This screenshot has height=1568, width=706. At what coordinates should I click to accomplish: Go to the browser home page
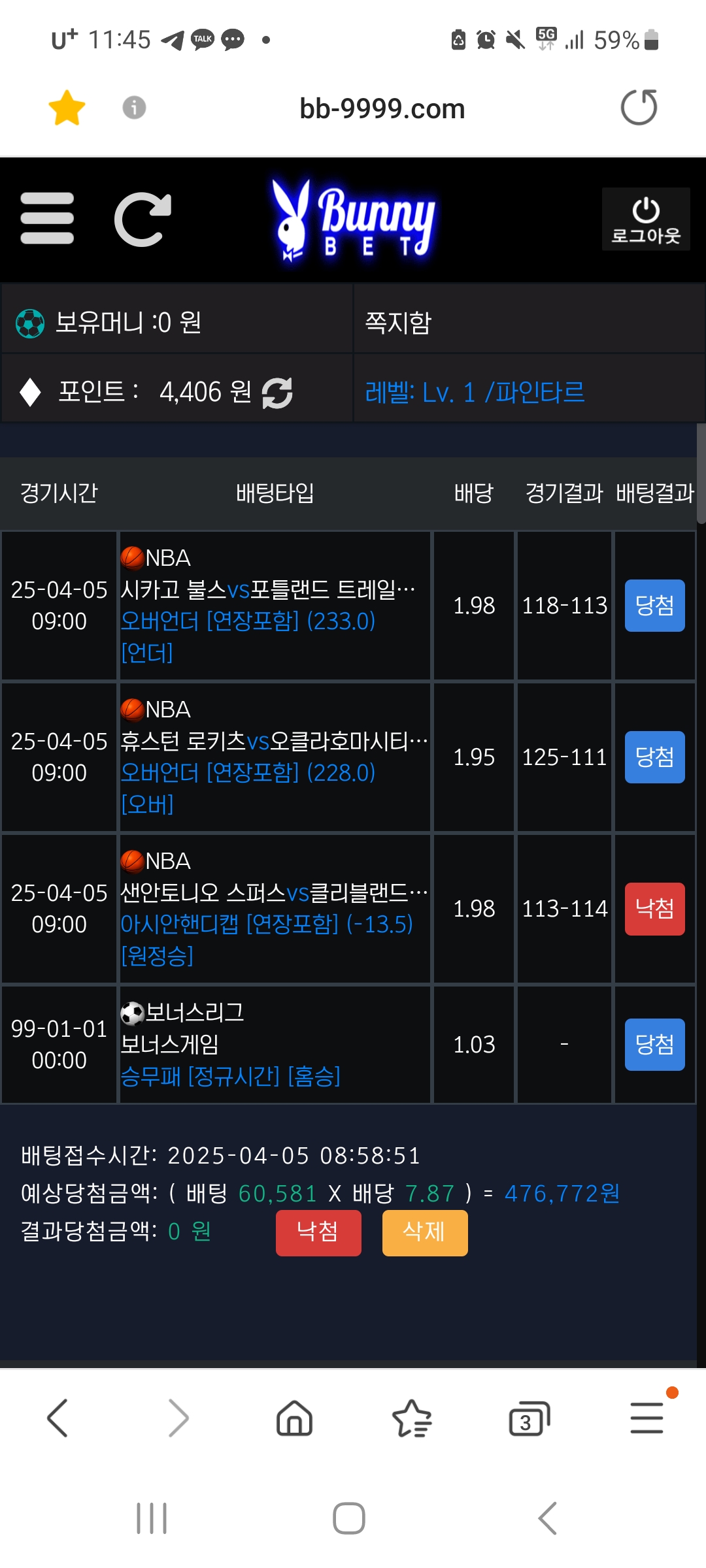click(295, 1418)
